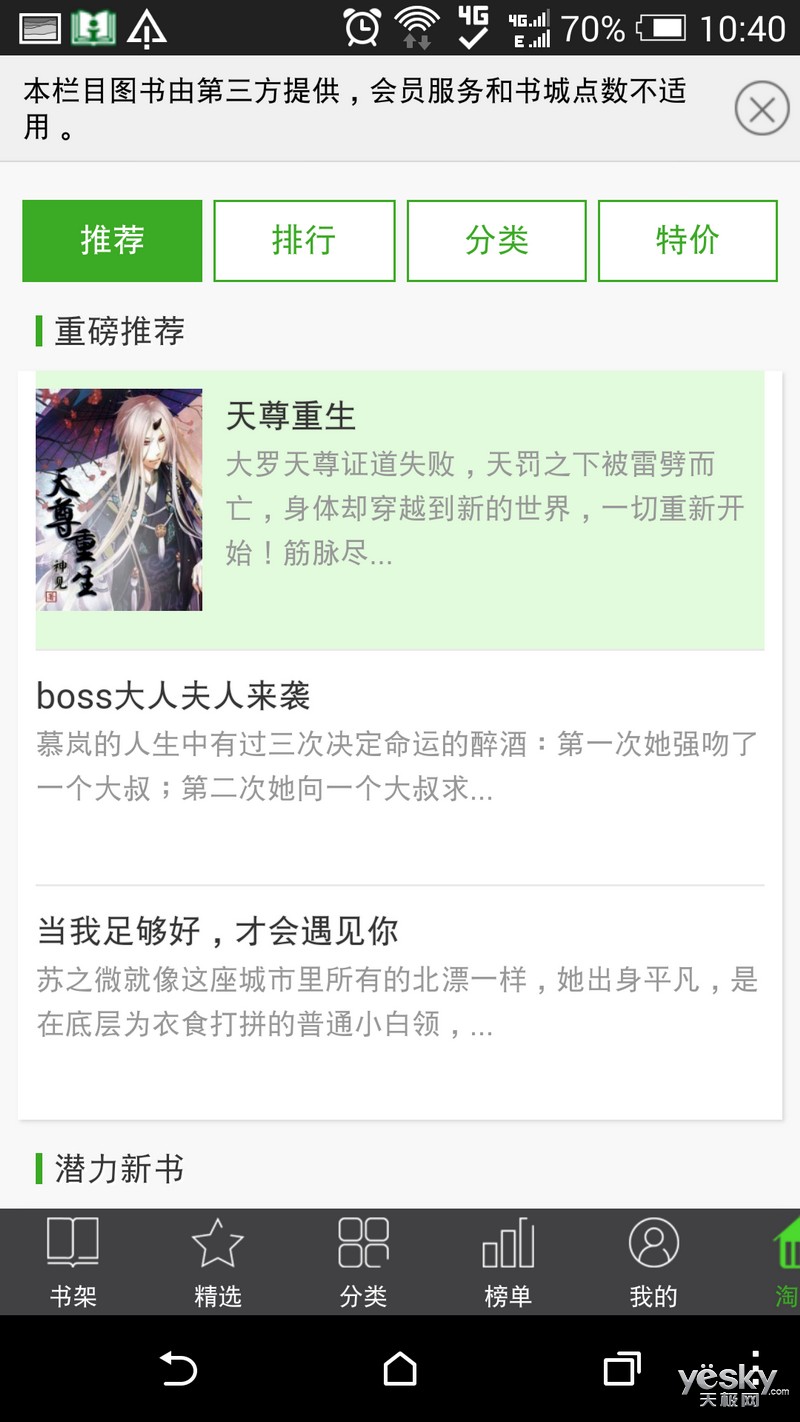
Task: Switch to the 分类 top tab
Action: click(496, 241)
